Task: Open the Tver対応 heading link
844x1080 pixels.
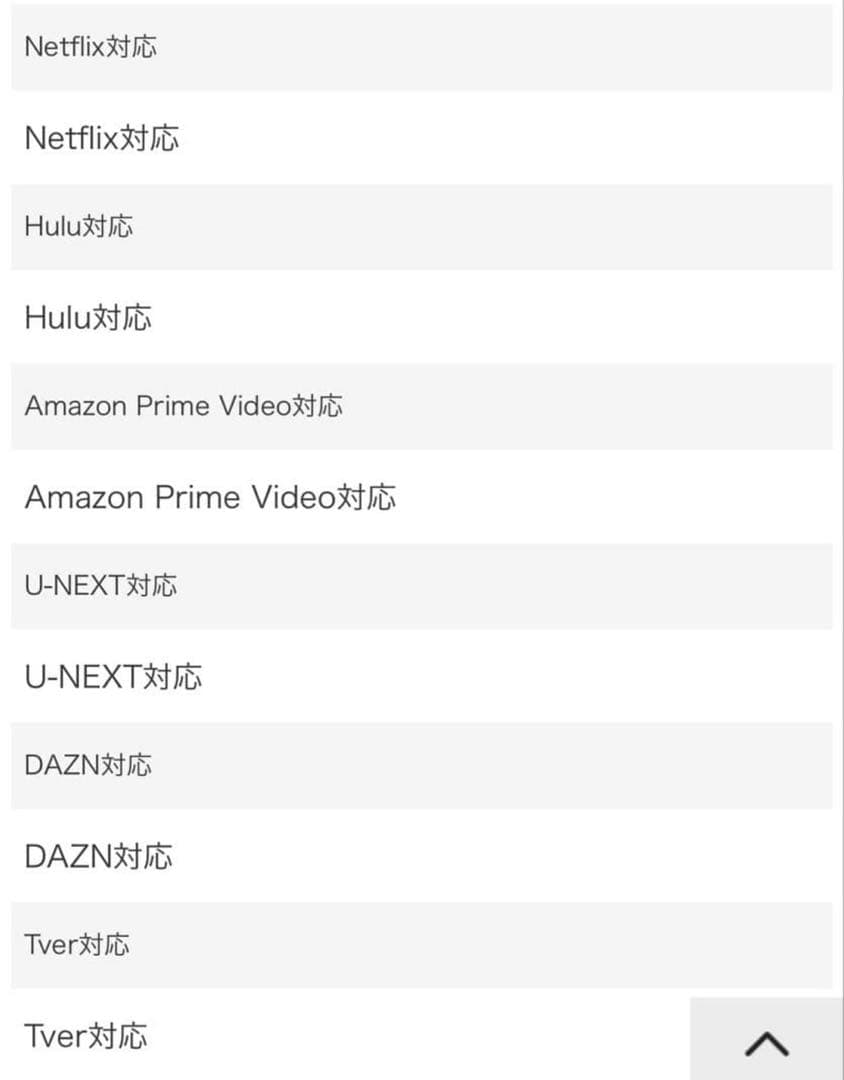Action: 83,1037
